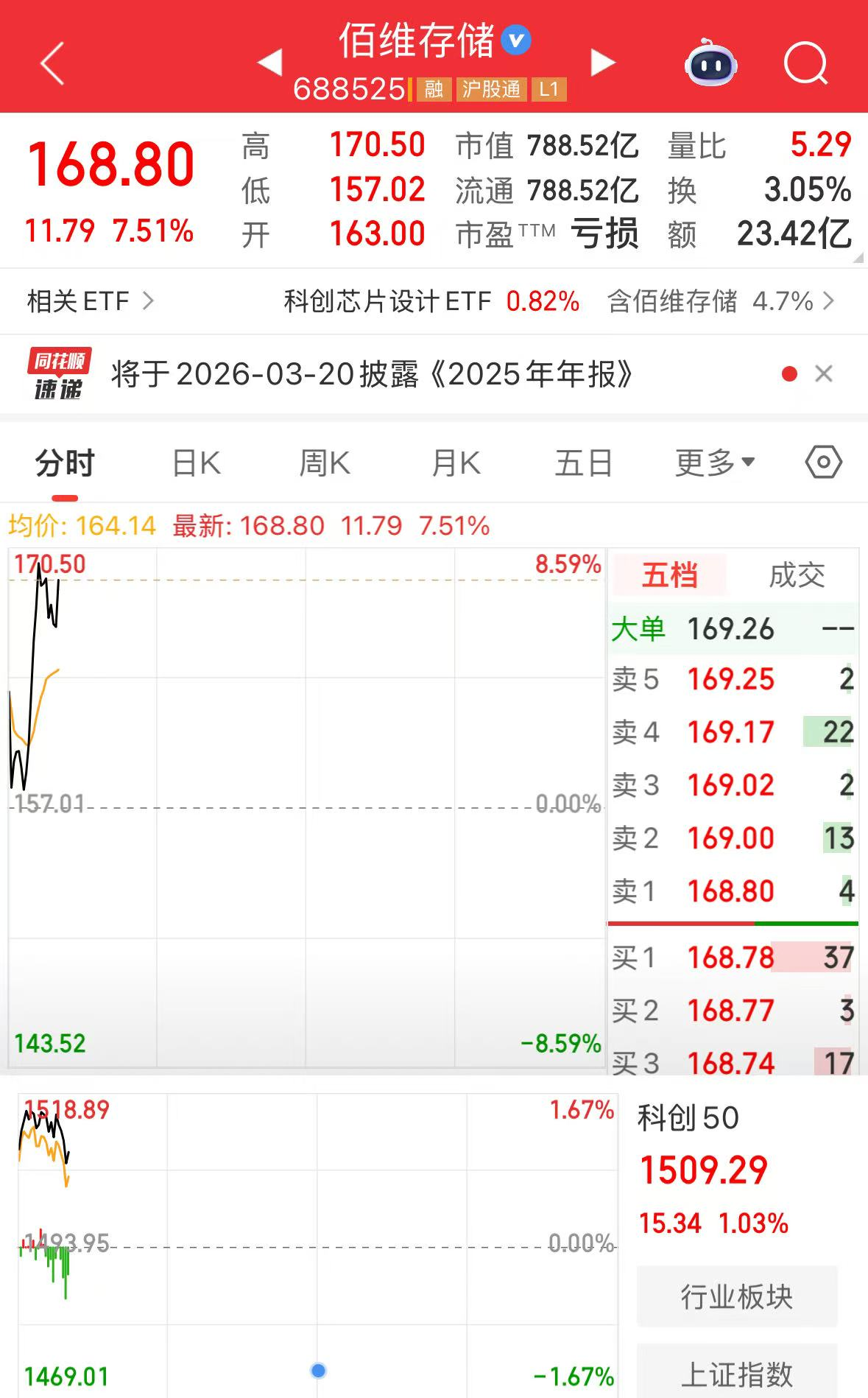Open the 相关ETF list
Image resolution: width=868 pixels, height=1398 pixels.
(90, 301)
